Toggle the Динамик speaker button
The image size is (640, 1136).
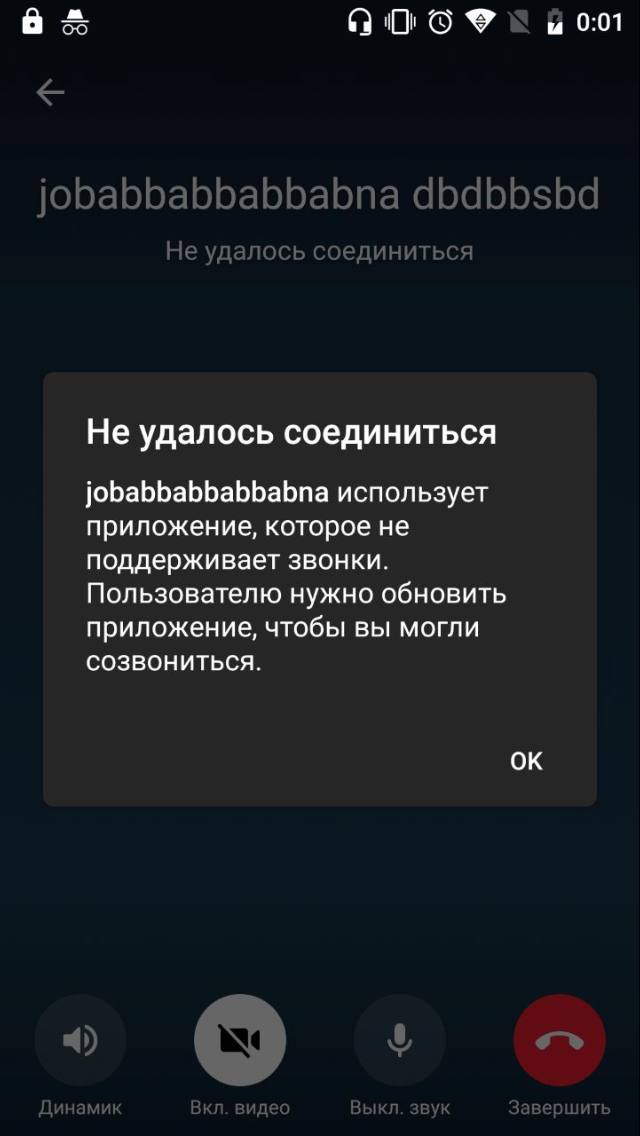[80, 1041]
